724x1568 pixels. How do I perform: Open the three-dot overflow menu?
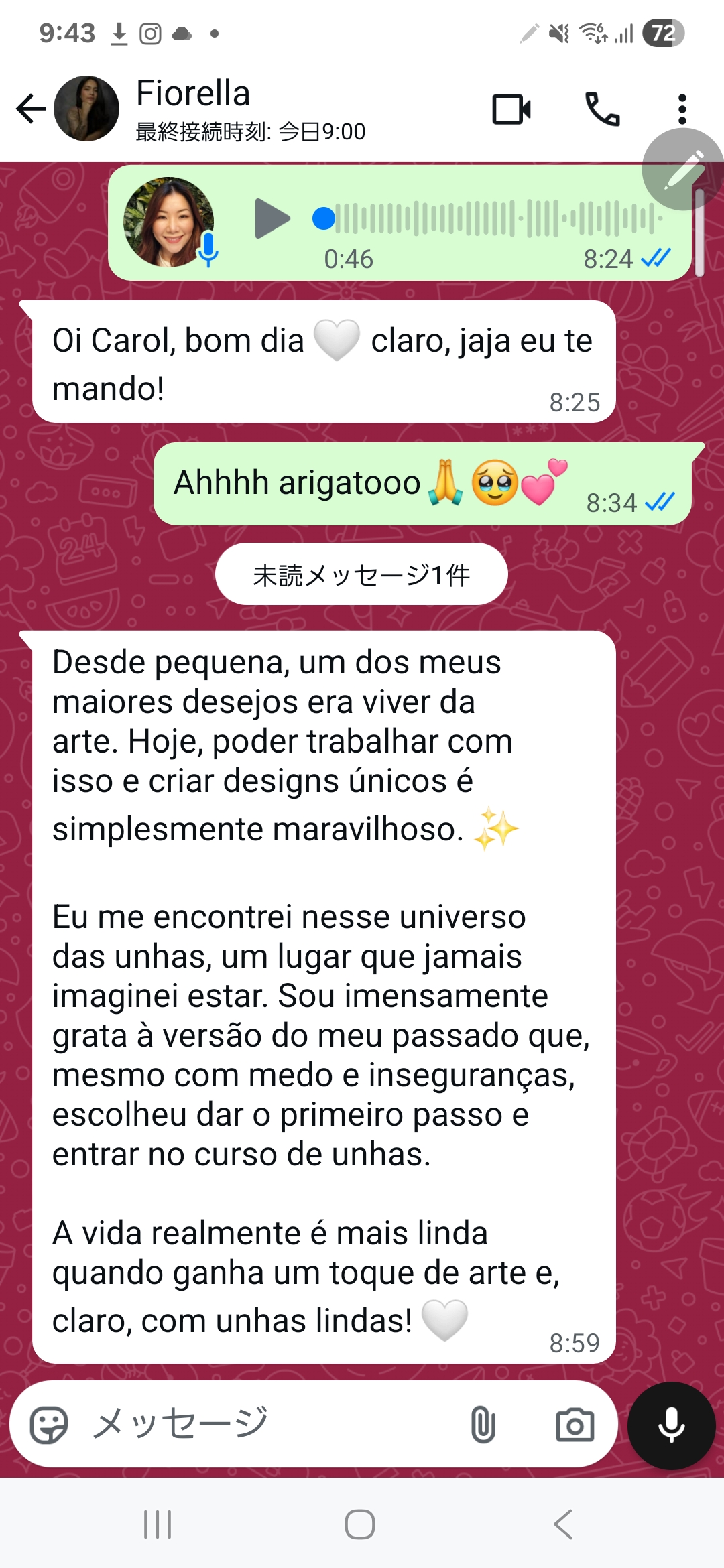(x=682, y=109)
